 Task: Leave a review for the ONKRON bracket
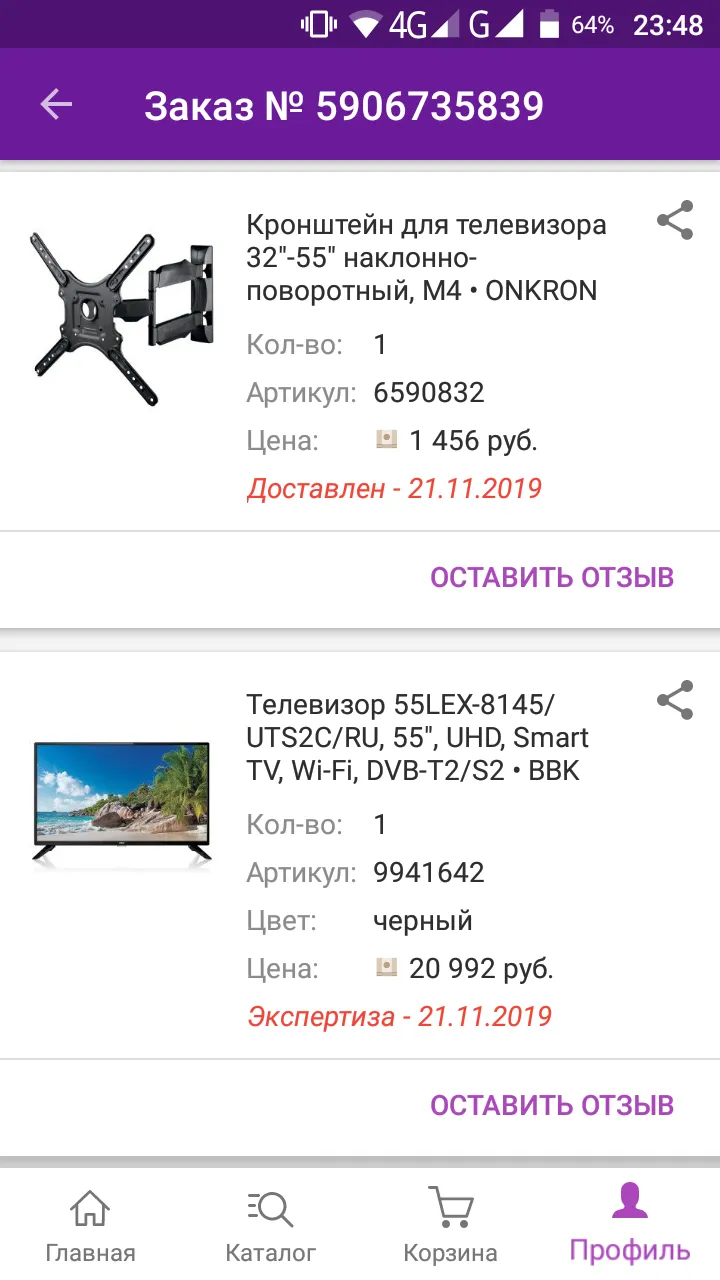(552, 577)
